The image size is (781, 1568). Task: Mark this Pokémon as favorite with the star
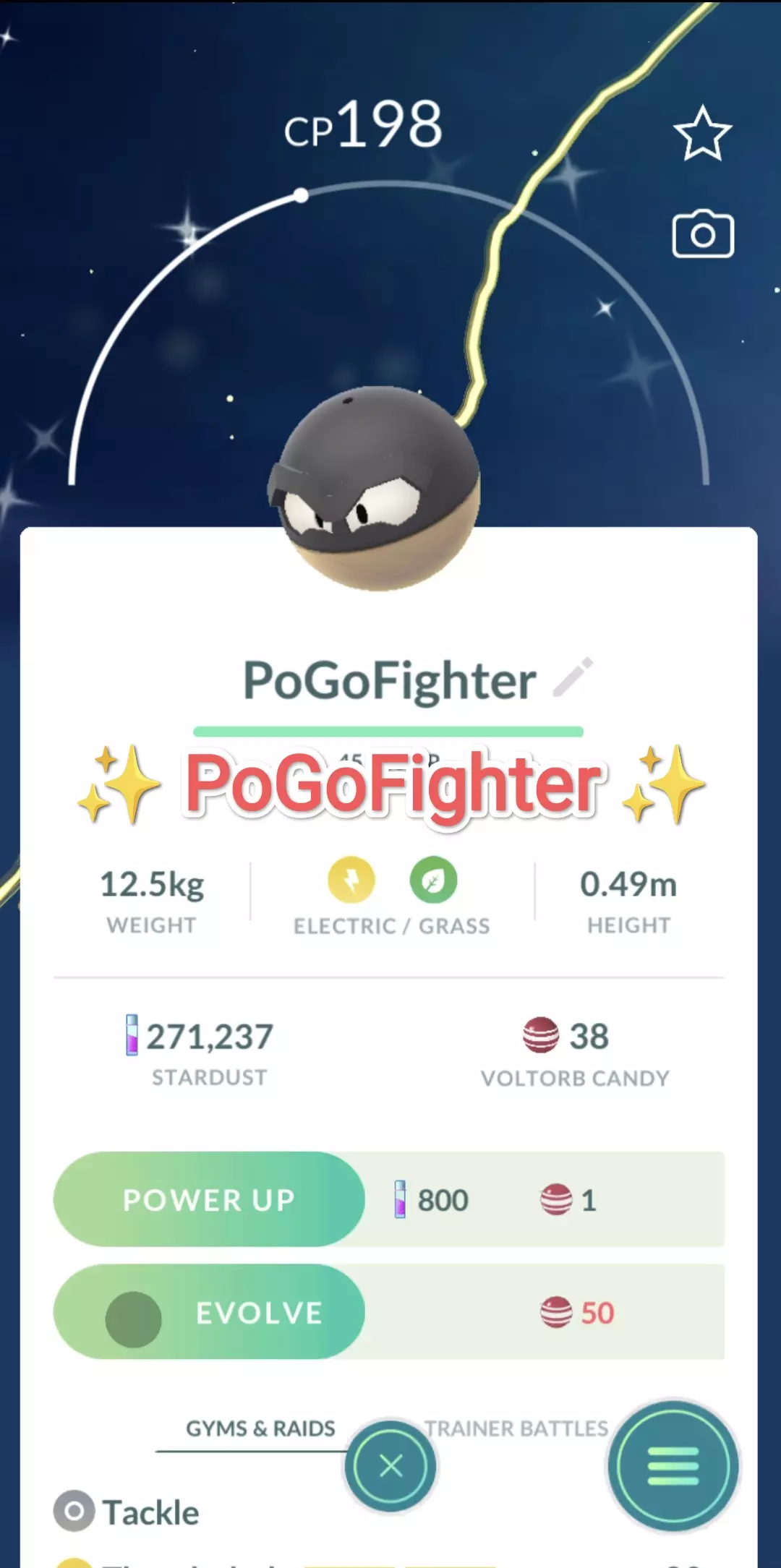pos(702,134)
